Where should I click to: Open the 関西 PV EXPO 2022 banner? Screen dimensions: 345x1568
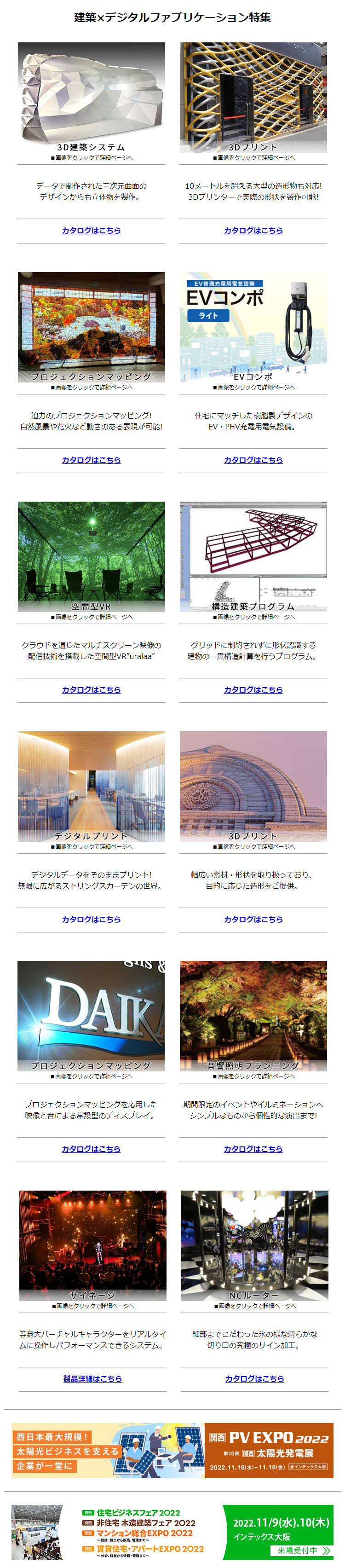click(172, 1450)
